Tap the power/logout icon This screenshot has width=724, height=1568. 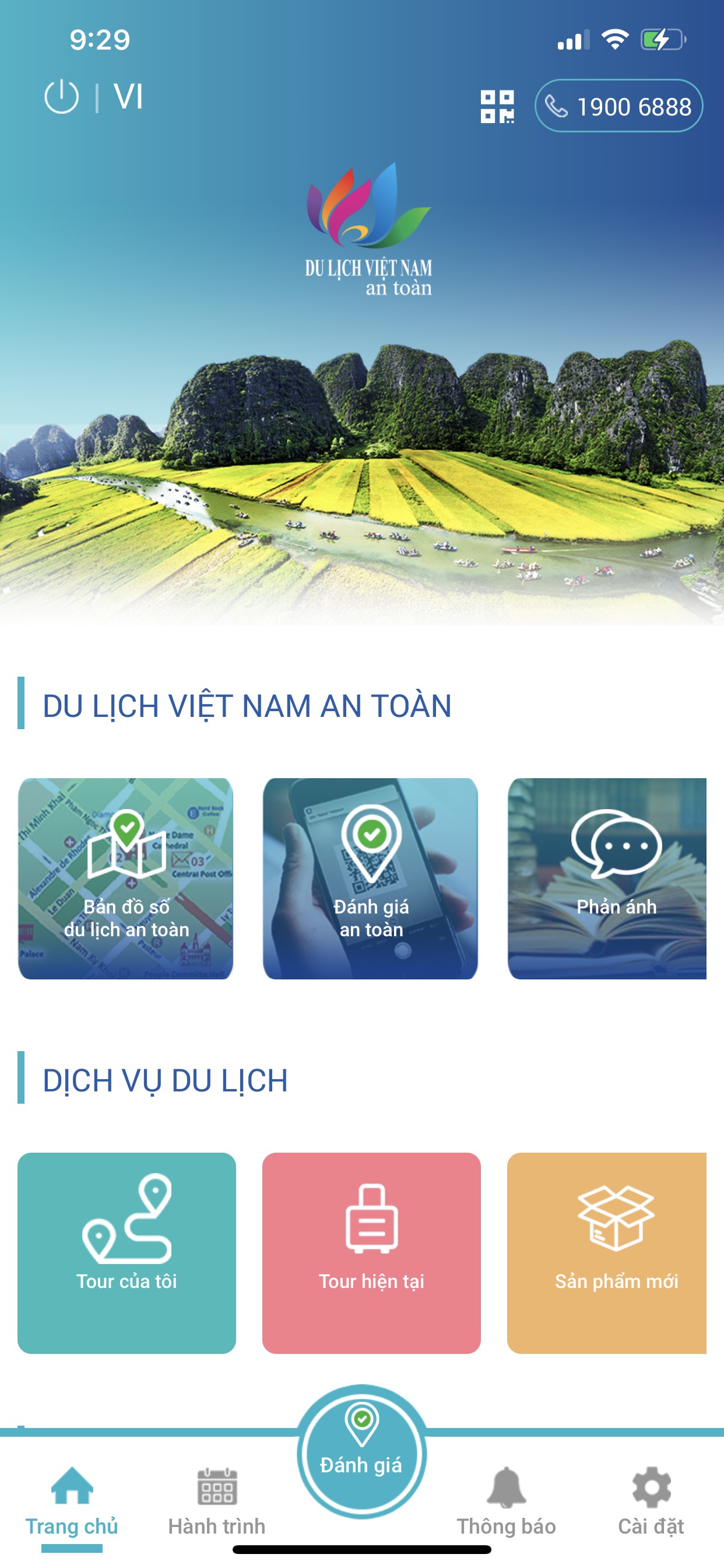point(61,97)
